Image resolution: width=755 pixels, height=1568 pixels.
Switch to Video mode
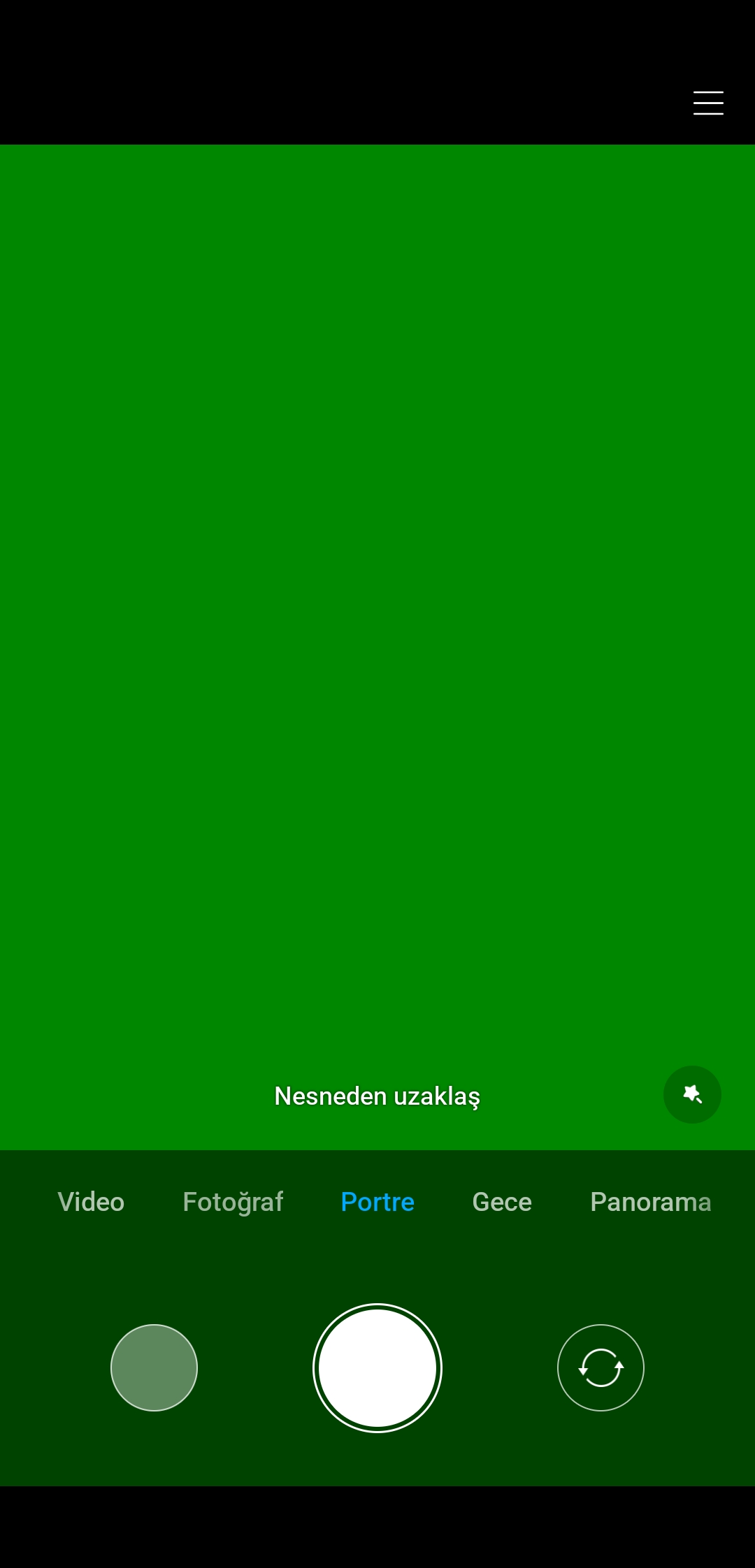pos(91,1202)
